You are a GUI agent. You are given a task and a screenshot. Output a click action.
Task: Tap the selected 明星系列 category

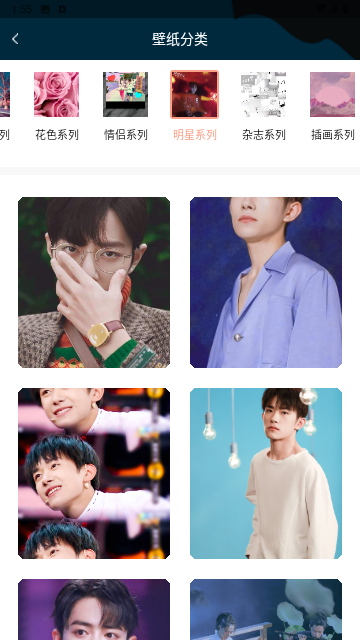[194, 107]
